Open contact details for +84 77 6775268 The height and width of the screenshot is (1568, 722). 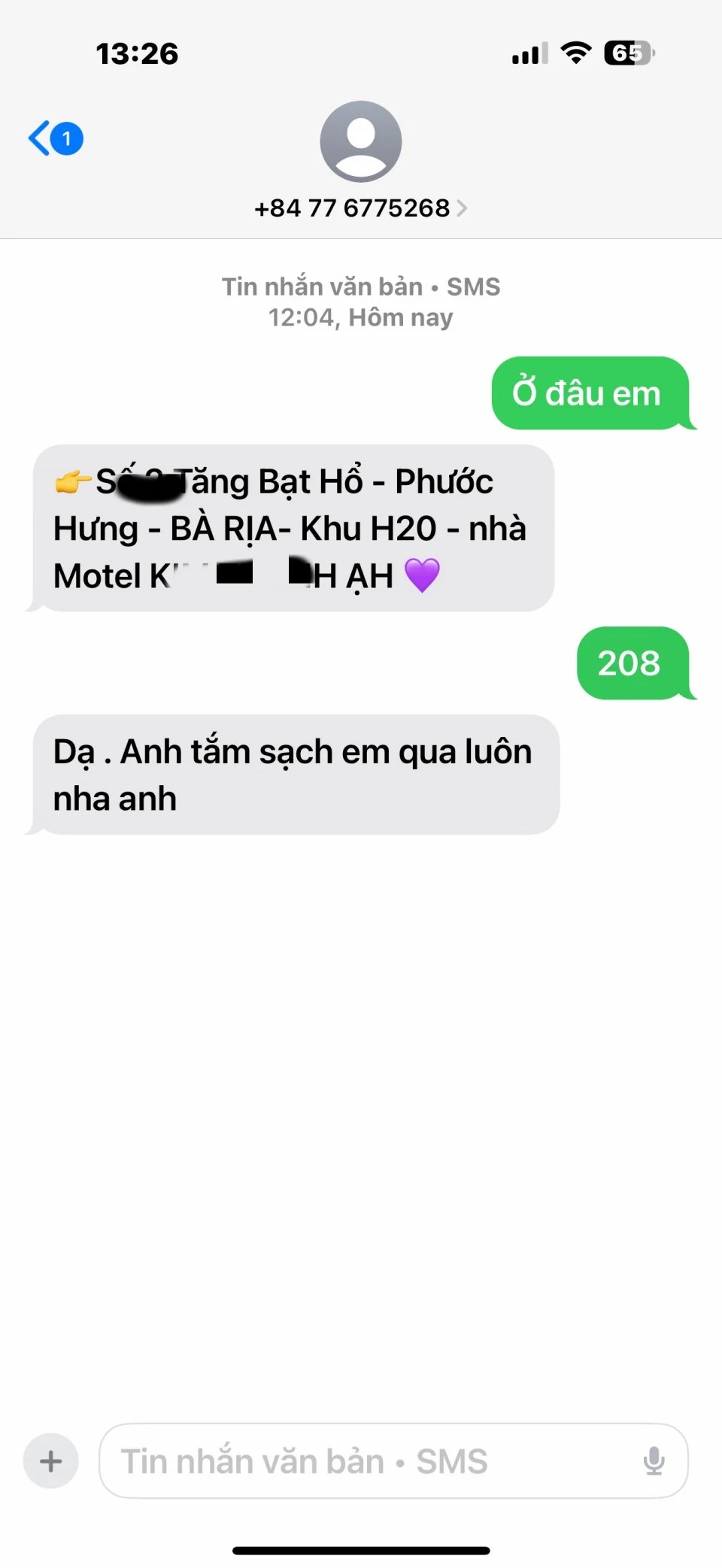tap(360, 208)
